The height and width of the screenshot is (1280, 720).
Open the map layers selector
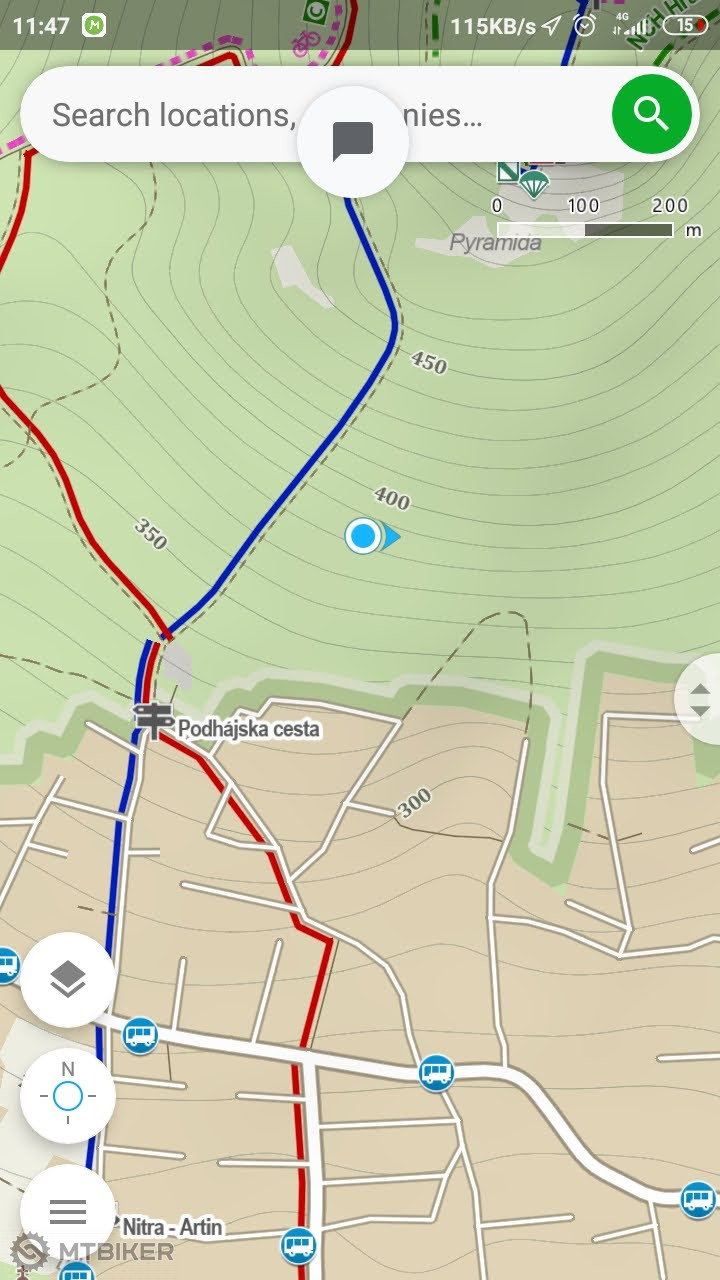tap(67, 981)
